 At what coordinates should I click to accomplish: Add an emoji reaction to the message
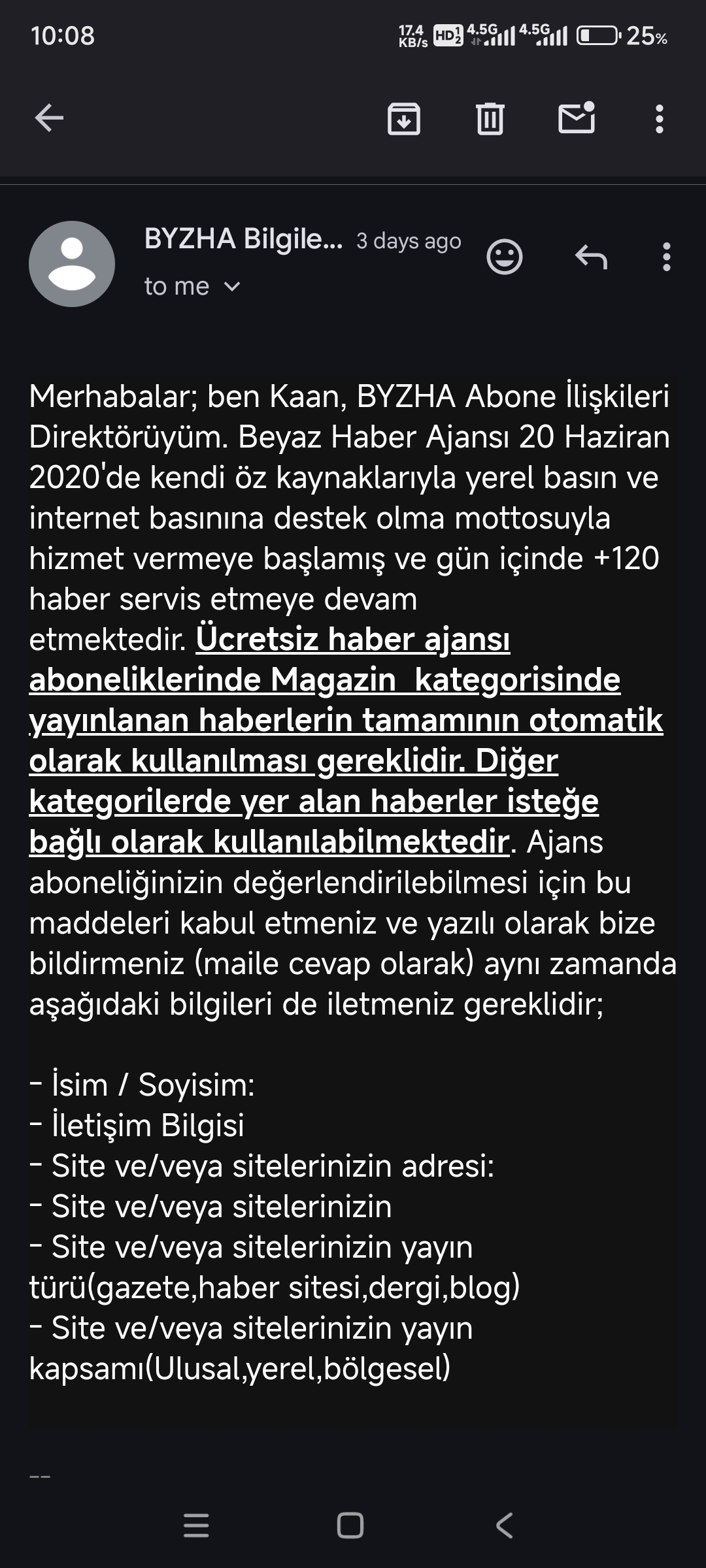pyautogui.click(x=505, y=257)
